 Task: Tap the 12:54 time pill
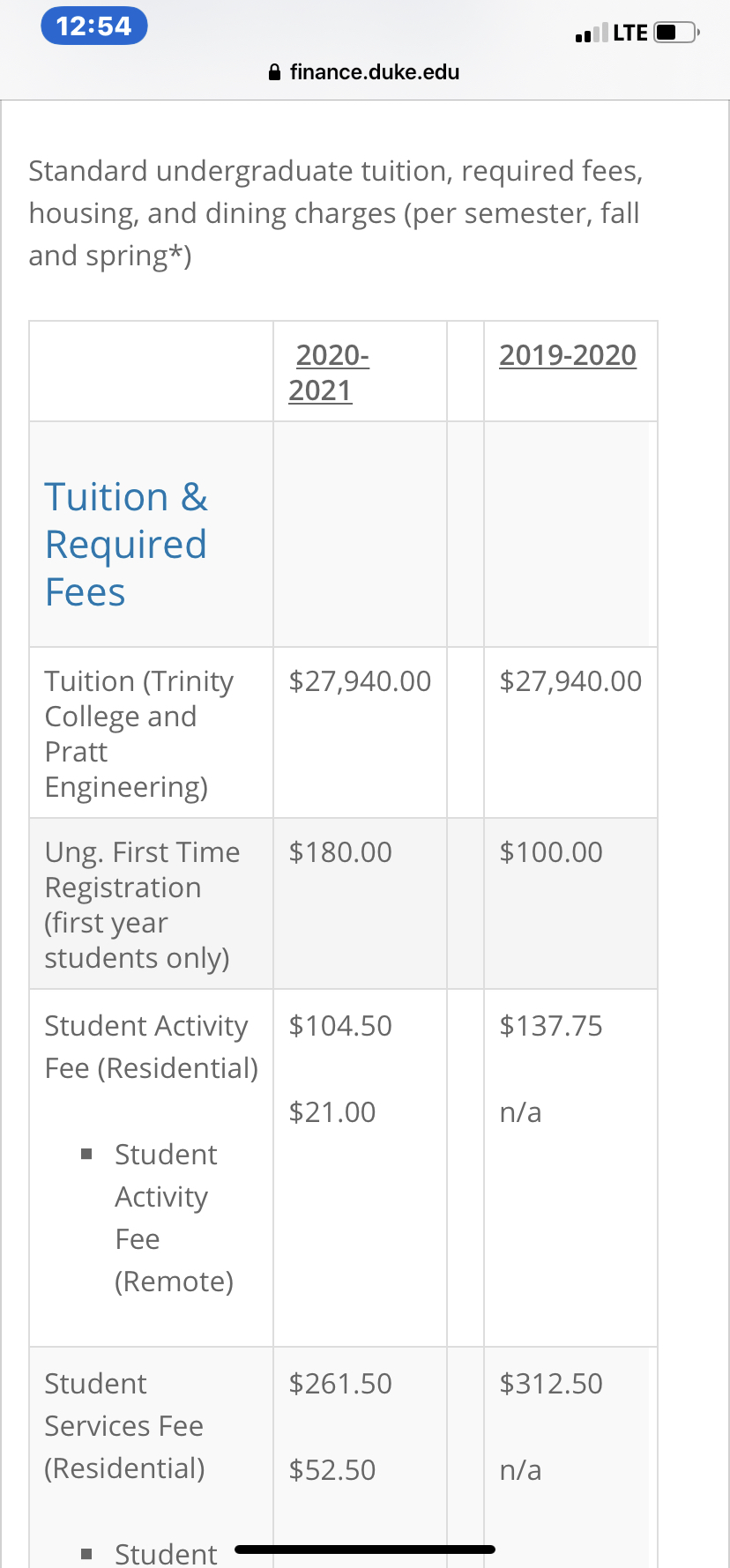point(94,26)
